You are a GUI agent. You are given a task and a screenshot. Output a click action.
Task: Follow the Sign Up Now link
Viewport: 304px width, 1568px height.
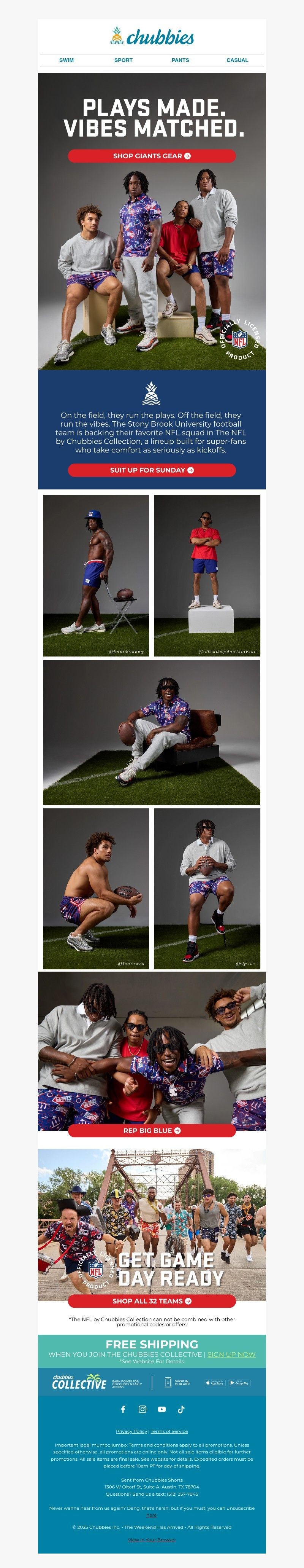[231, 1354]
